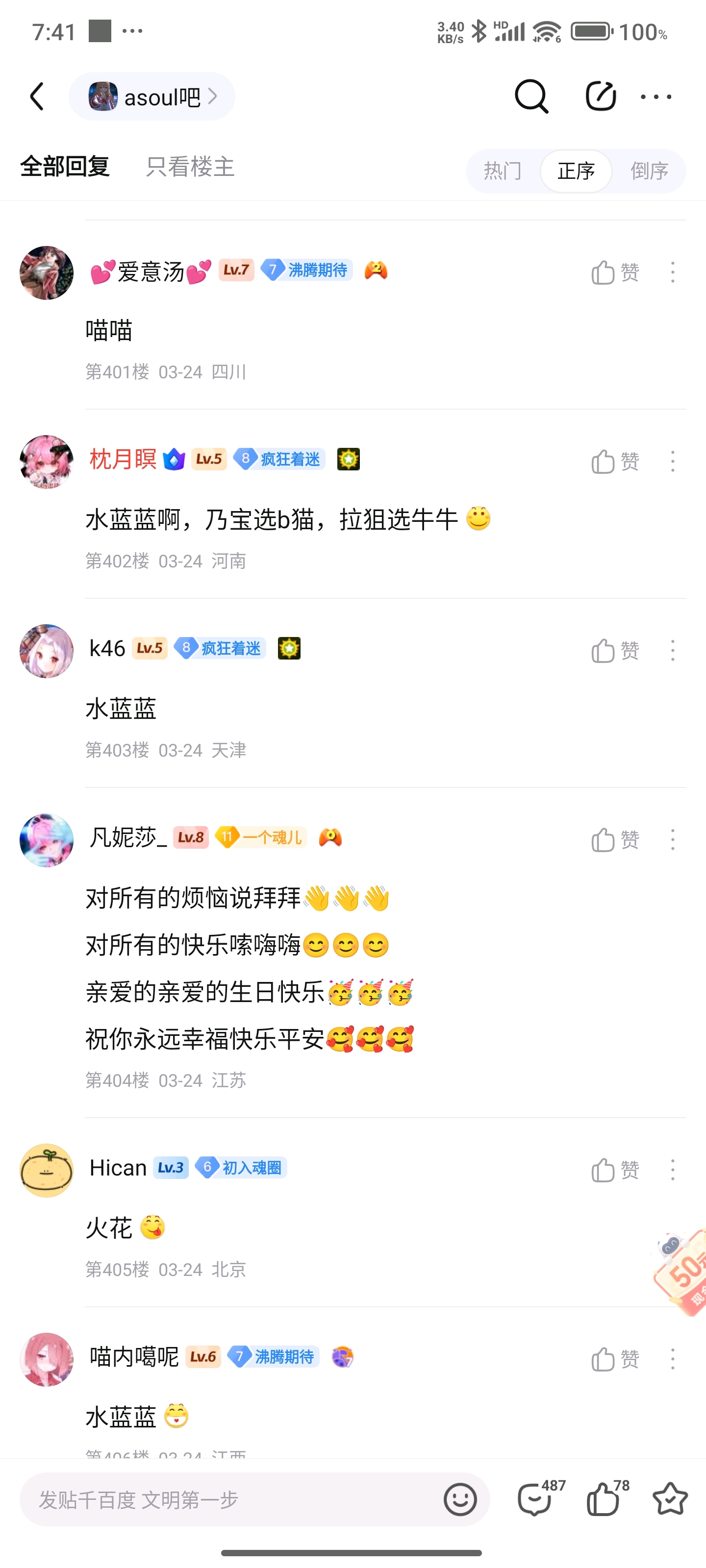Image resolution: width=706 pixels, height=1568 pixels.
Task: Open the floating 50元 red packet promo
Action: coord(681,1270)
